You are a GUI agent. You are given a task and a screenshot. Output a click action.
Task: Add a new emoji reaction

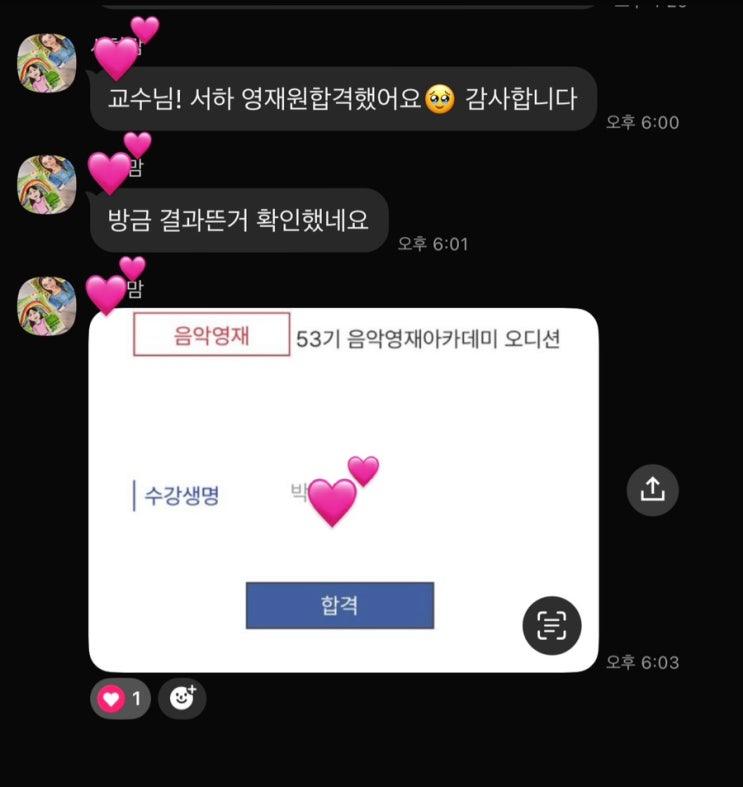[x=182, y=699]
